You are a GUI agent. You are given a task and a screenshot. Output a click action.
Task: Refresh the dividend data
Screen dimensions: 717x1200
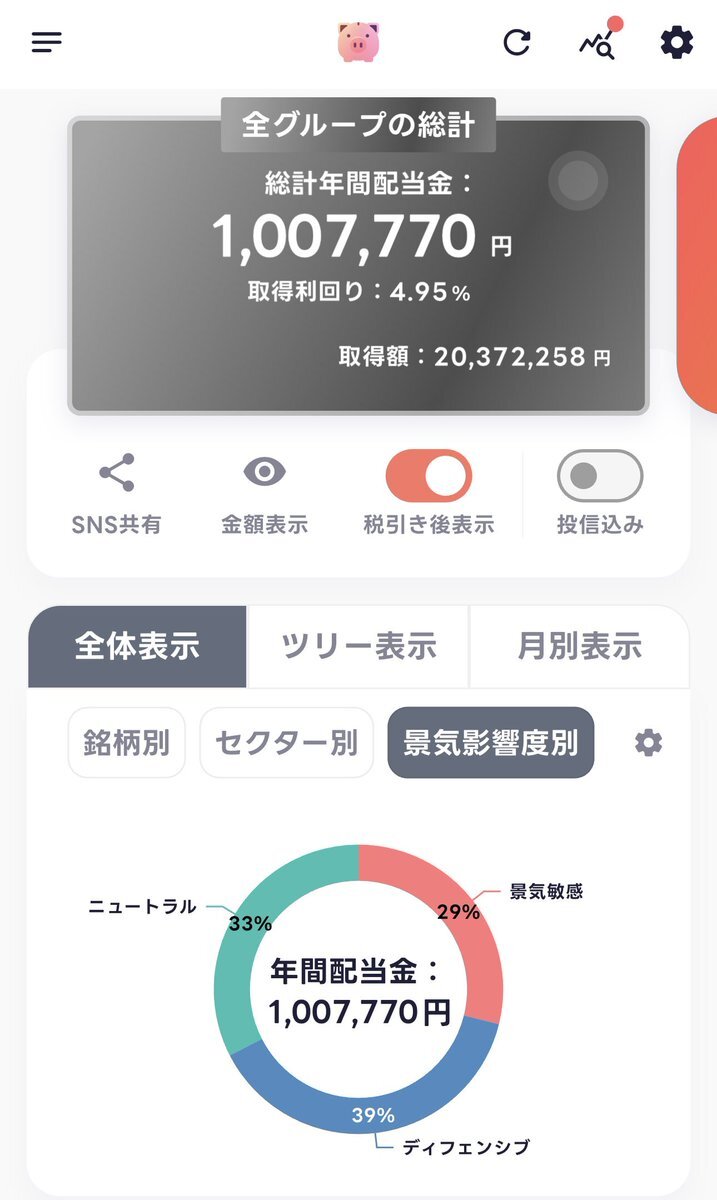[516, 42]
